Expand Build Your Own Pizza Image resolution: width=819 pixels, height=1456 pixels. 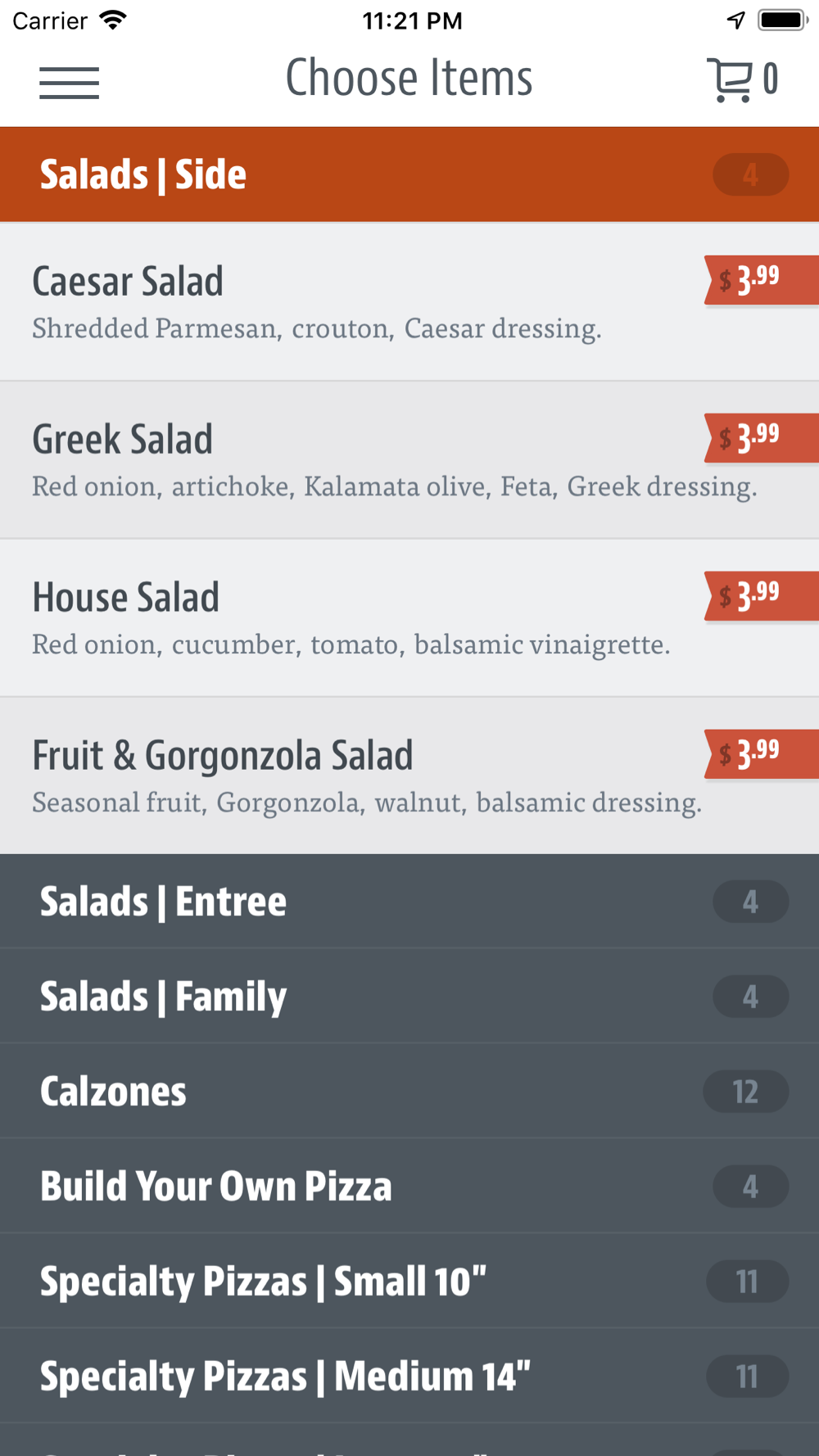click(x=409, y=1187)
